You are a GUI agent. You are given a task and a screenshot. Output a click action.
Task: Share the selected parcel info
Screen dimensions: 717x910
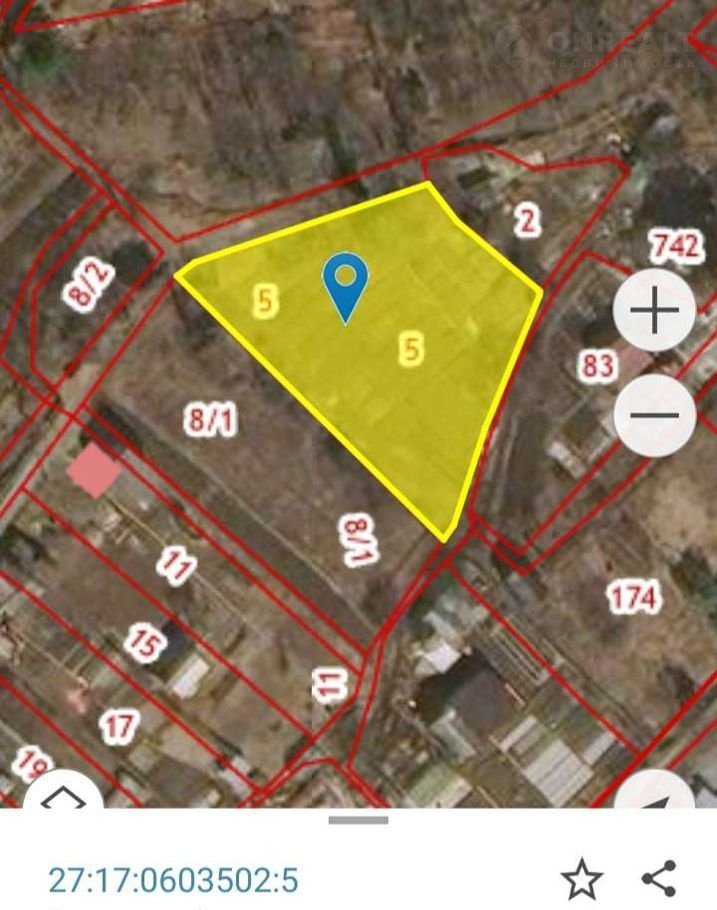coord(658,879)
